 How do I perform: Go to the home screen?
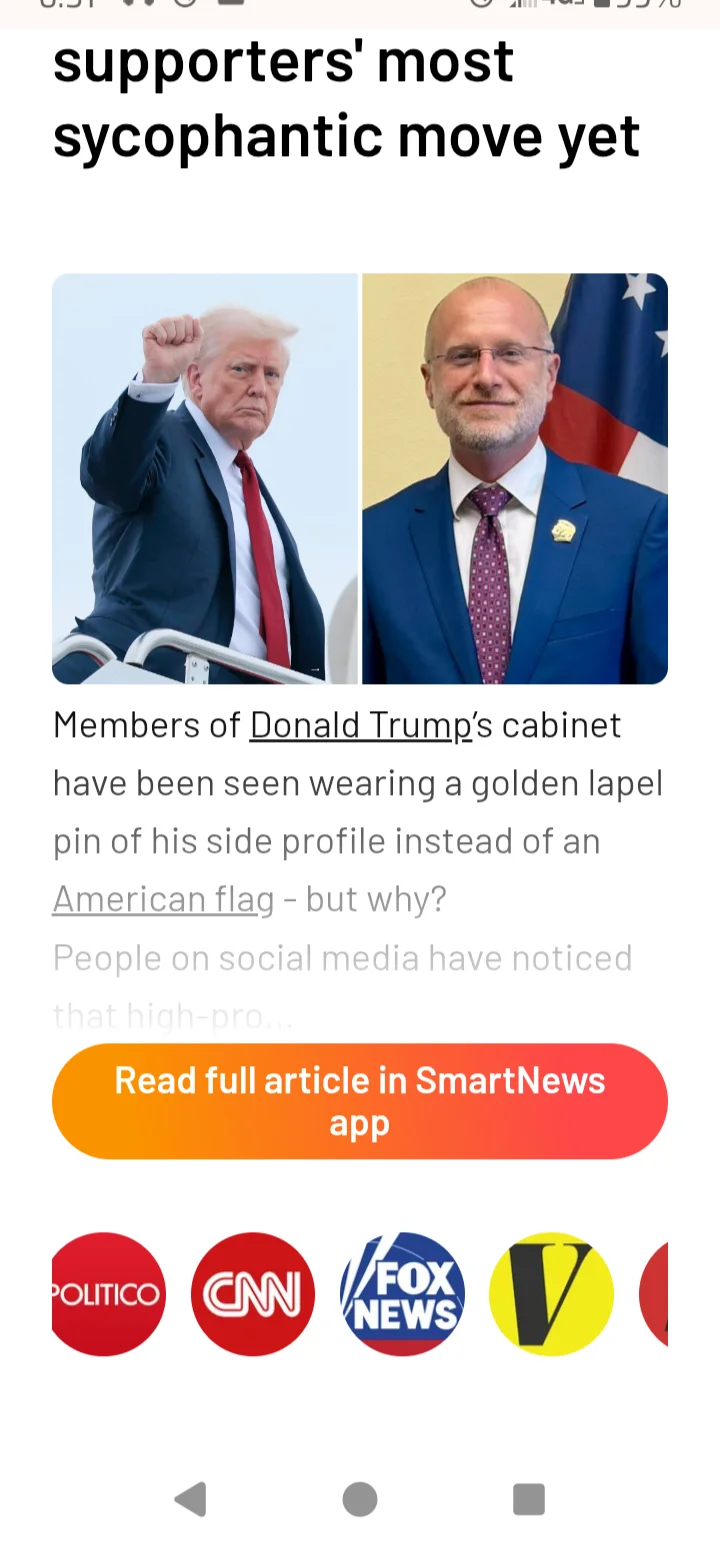pos(360,1499)
